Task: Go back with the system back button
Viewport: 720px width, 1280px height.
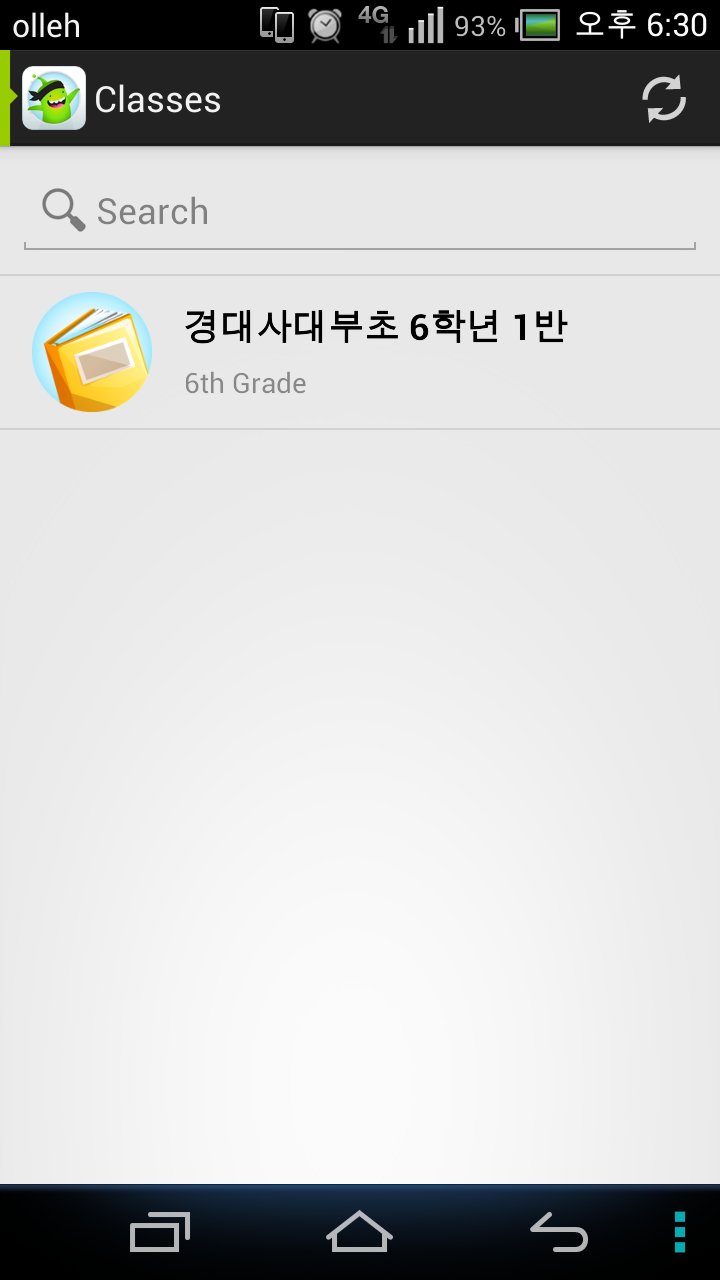Action: point(559,1231)
